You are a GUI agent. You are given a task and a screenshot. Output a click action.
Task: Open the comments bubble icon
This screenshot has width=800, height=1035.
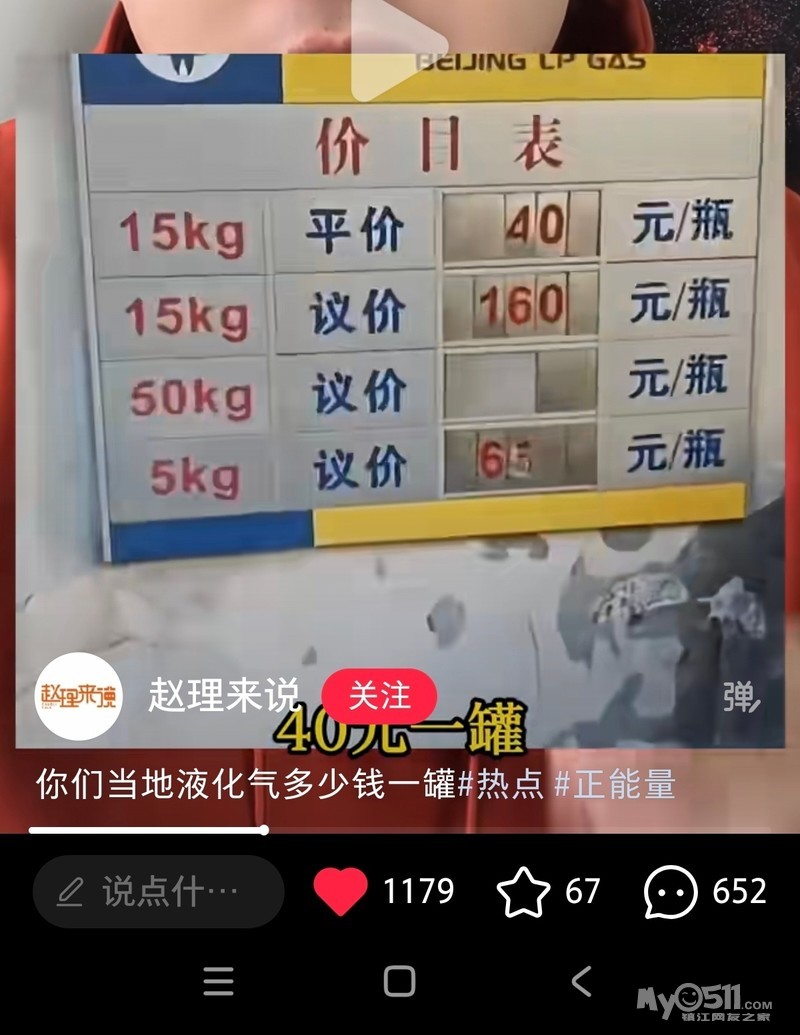coord(671,892)
